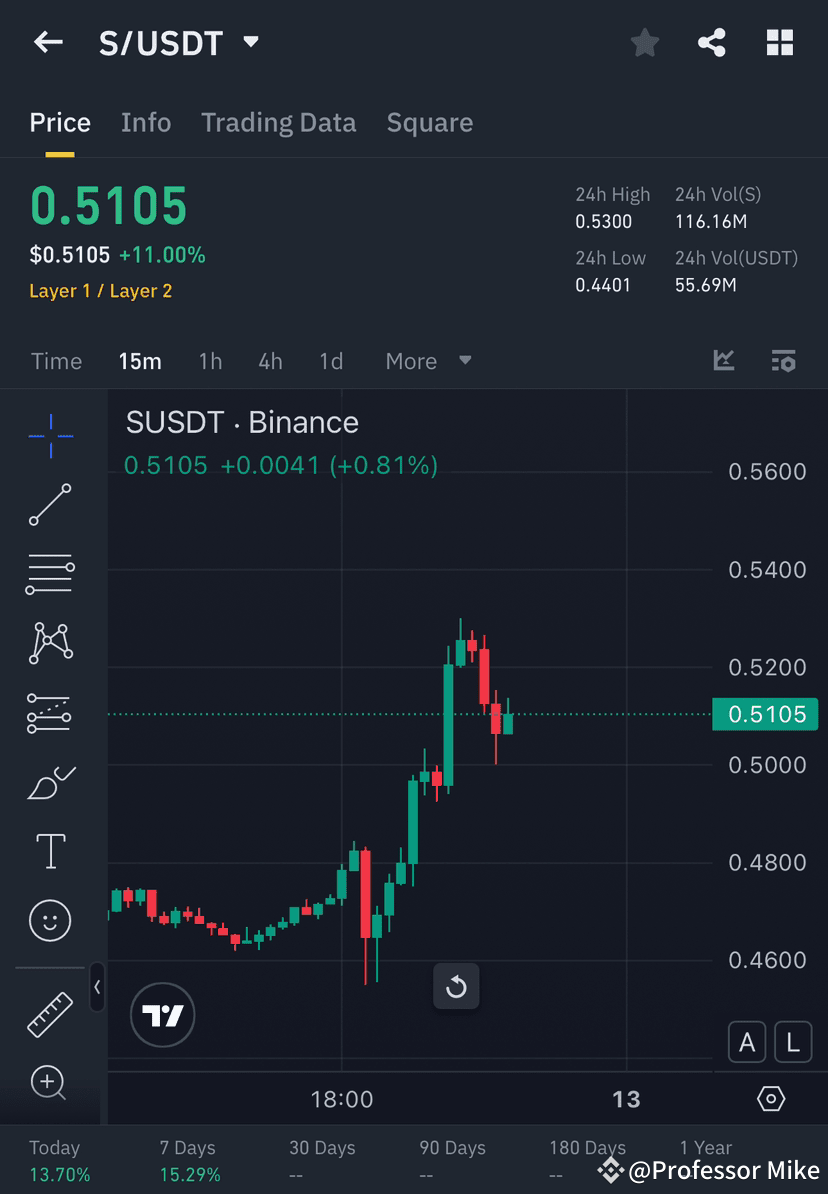Open the emoji sticker tool
828x1194 pixels.
tap(49, 920)
